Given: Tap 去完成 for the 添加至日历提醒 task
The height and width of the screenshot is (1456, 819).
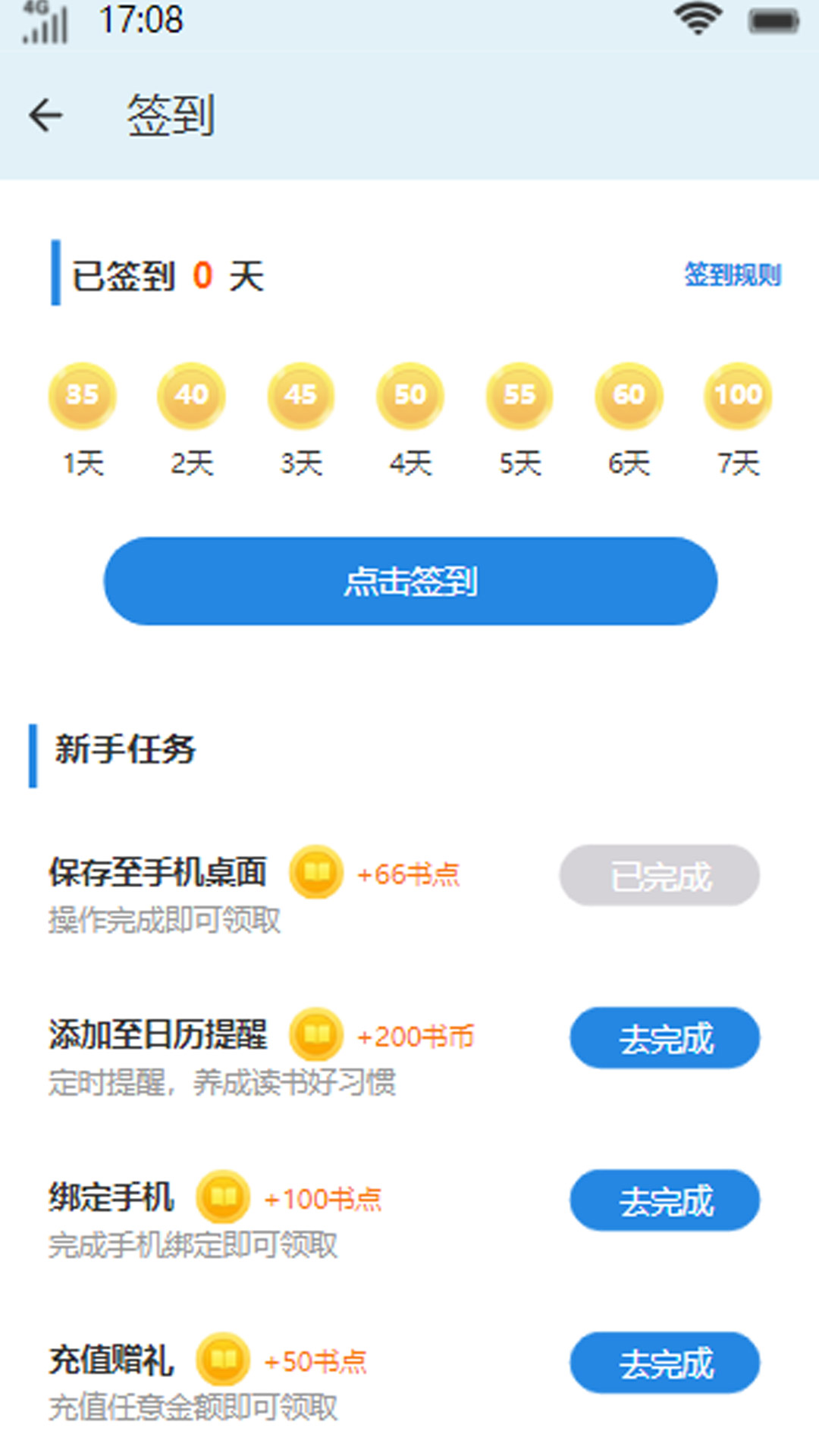Looking at the screenshot, I should 664,1038.
